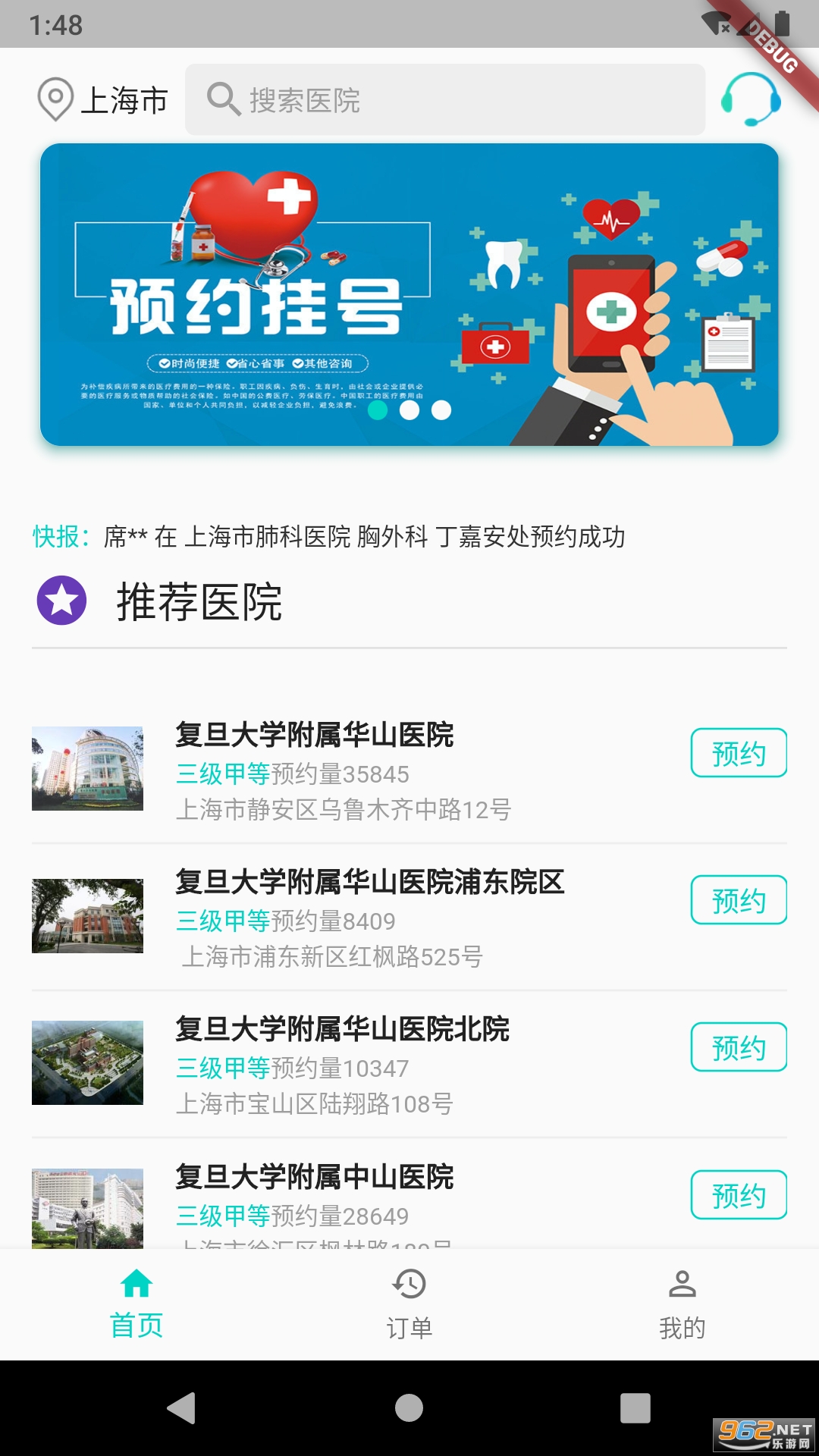Image resolution: width=819 pixels, height=1456 pixels.
Task: Open 复旦大学附属中山医院 listing
Action: click(315, 1177)
